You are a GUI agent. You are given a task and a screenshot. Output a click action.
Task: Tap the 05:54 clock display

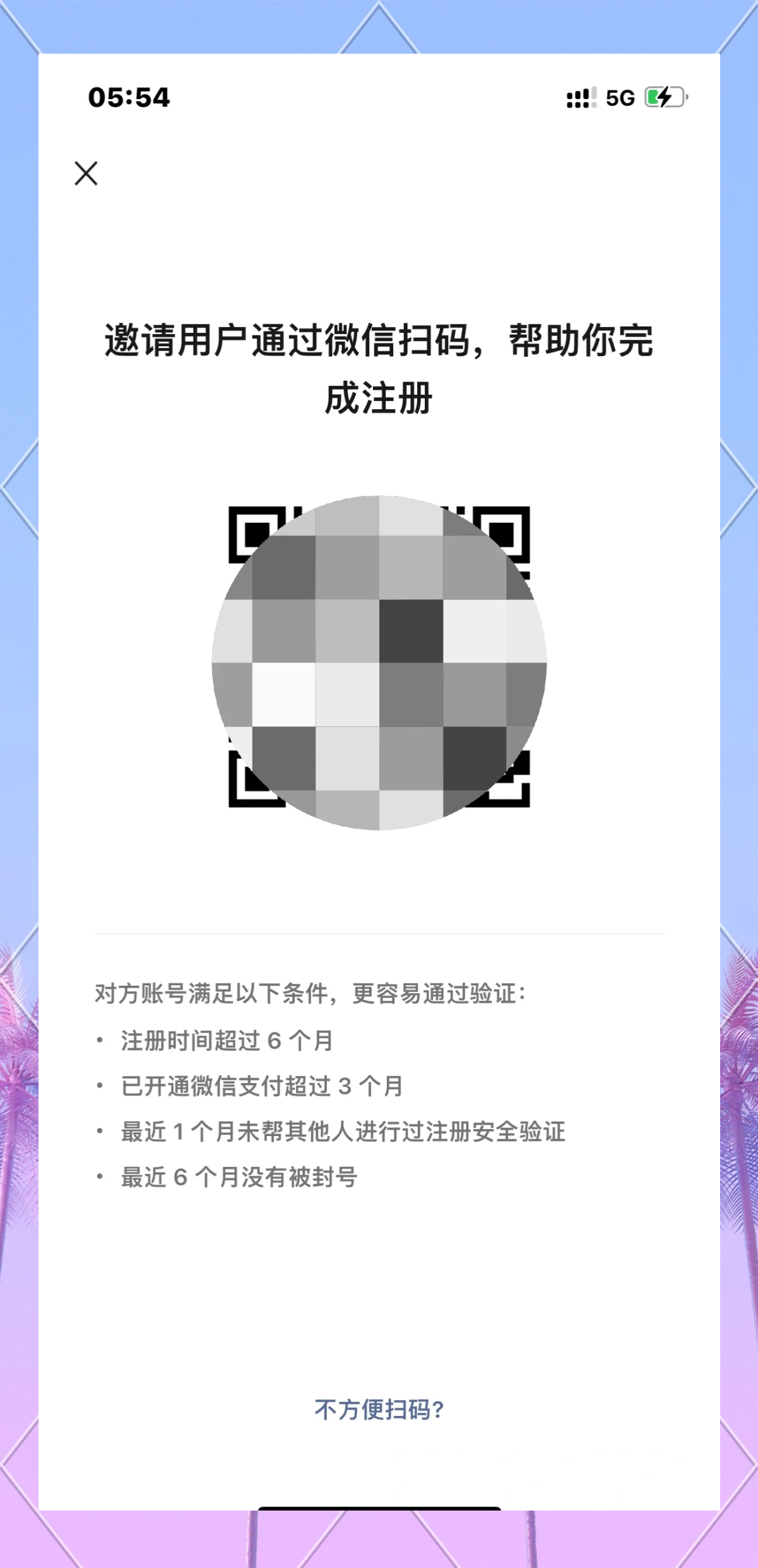click(129, 97)
